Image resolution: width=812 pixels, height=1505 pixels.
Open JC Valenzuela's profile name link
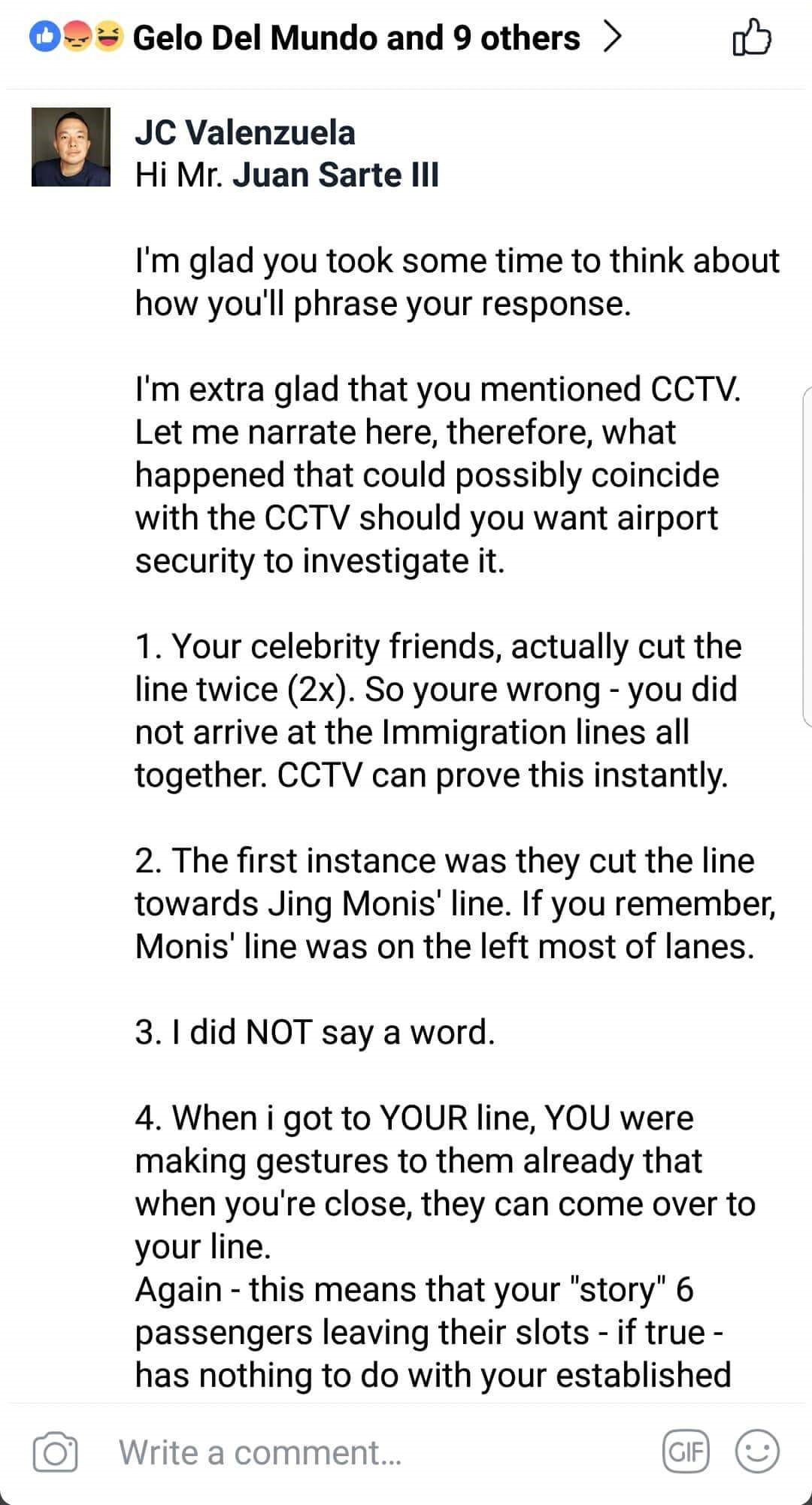click(245, 132)
